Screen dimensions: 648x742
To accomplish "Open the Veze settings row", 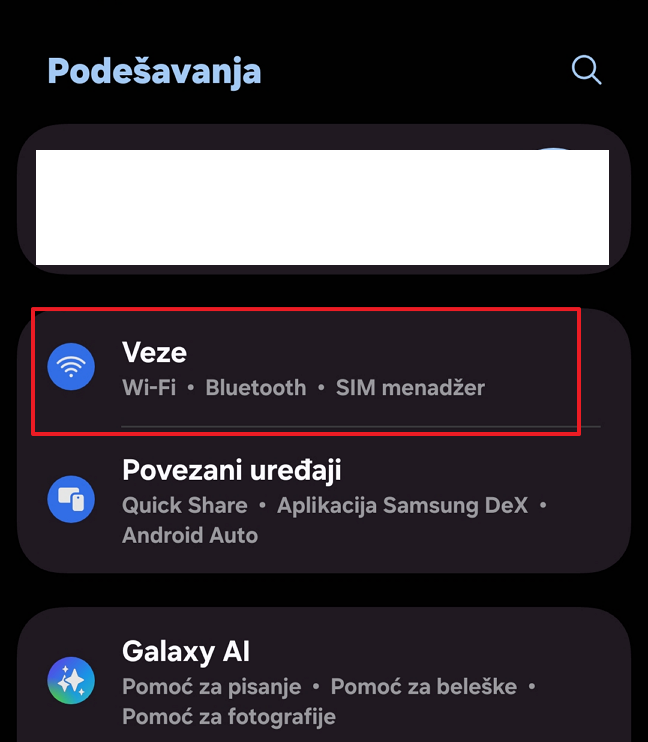I will click(305, 369).
